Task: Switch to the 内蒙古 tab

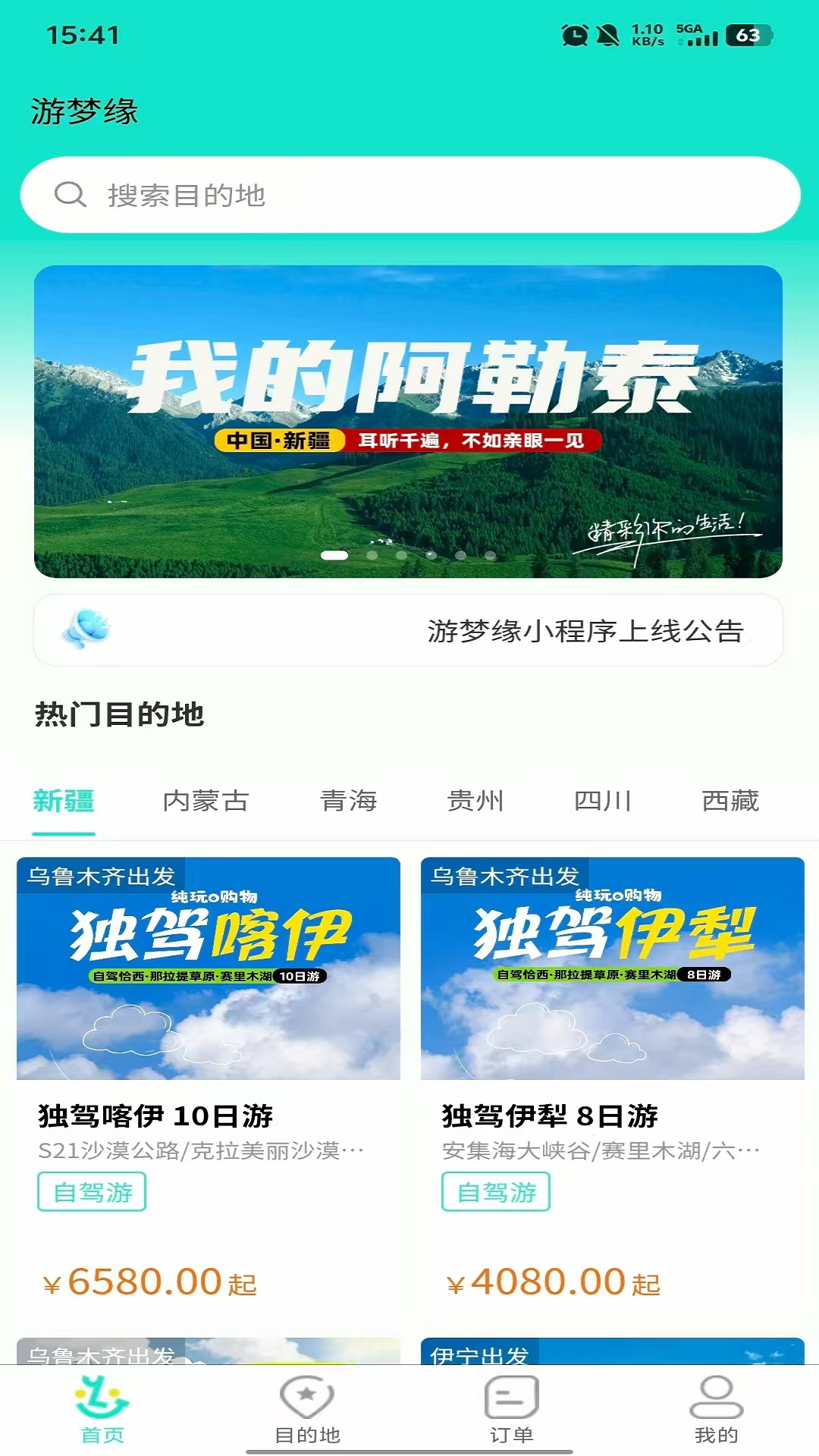Action: (206, 801)
